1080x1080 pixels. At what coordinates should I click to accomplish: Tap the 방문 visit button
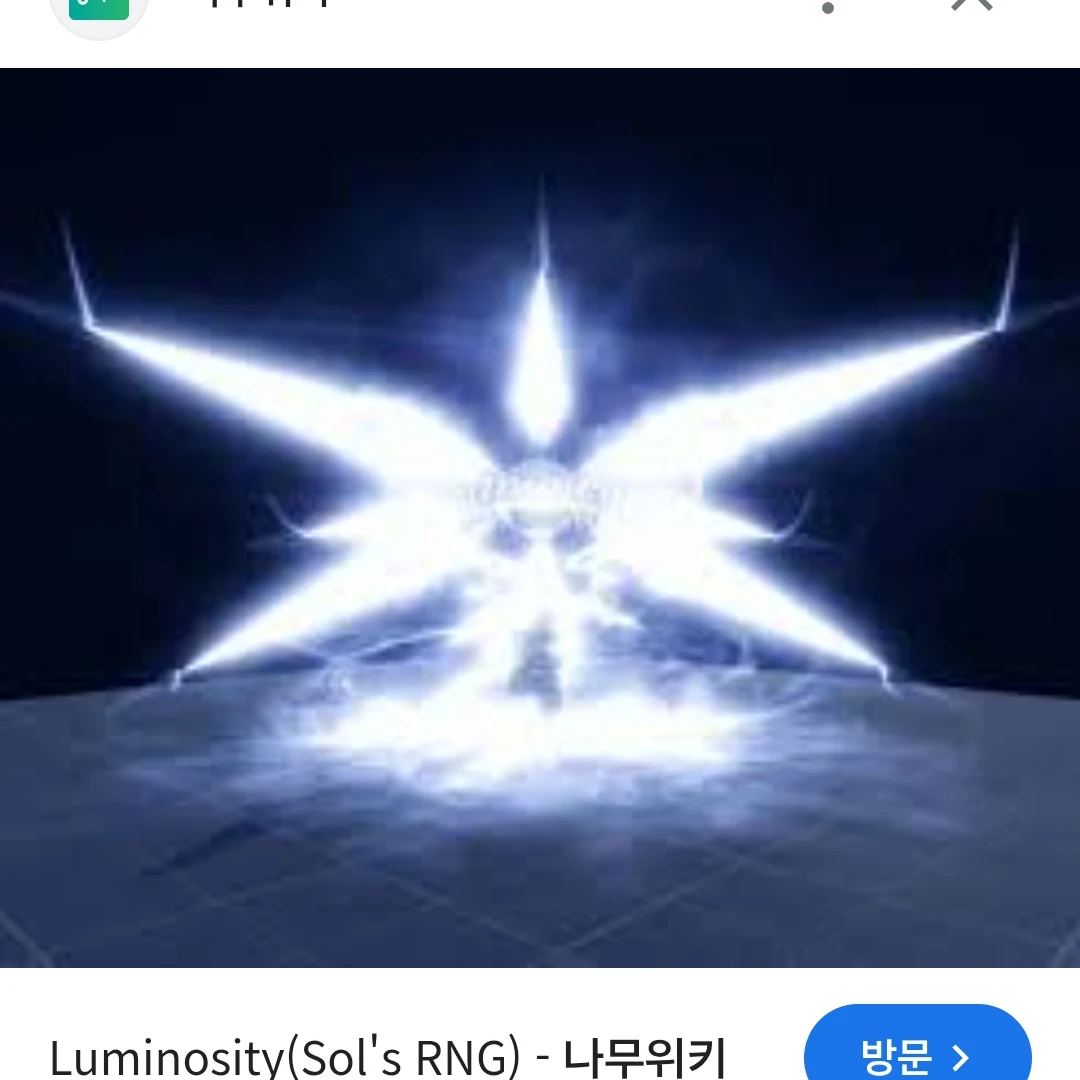click(916, 1052)
